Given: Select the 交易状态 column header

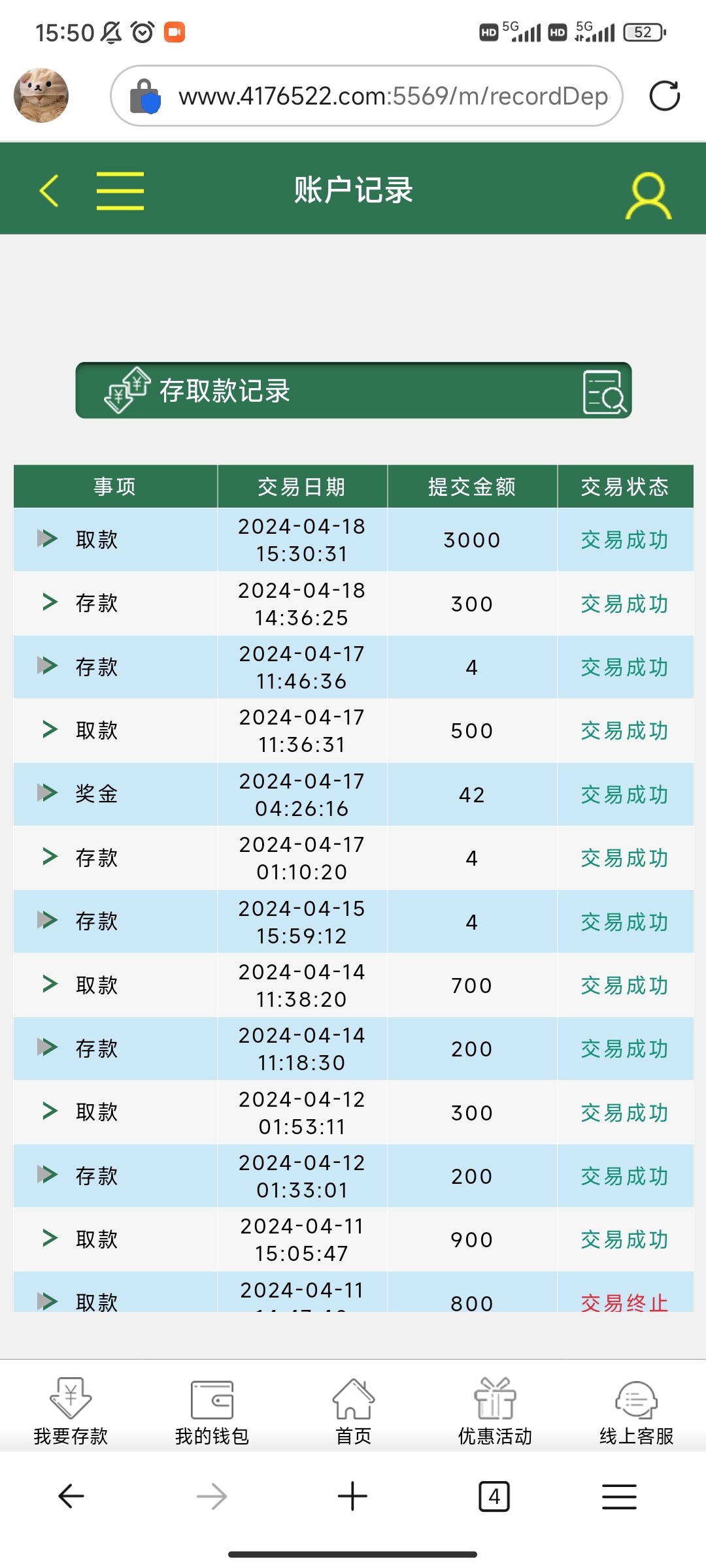Looking at the screenshot, I should pyautogui.click(x=624, y=486).
